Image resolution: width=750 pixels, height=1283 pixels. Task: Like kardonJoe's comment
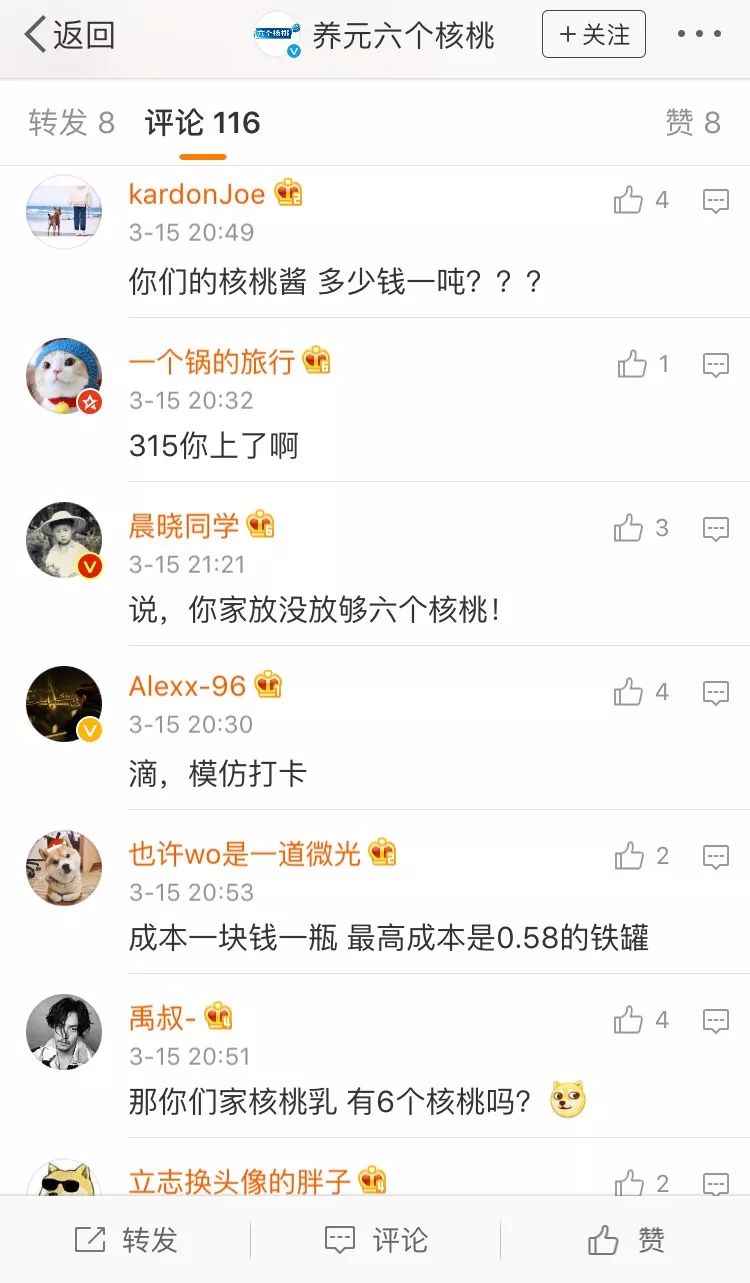pos(629,200)
